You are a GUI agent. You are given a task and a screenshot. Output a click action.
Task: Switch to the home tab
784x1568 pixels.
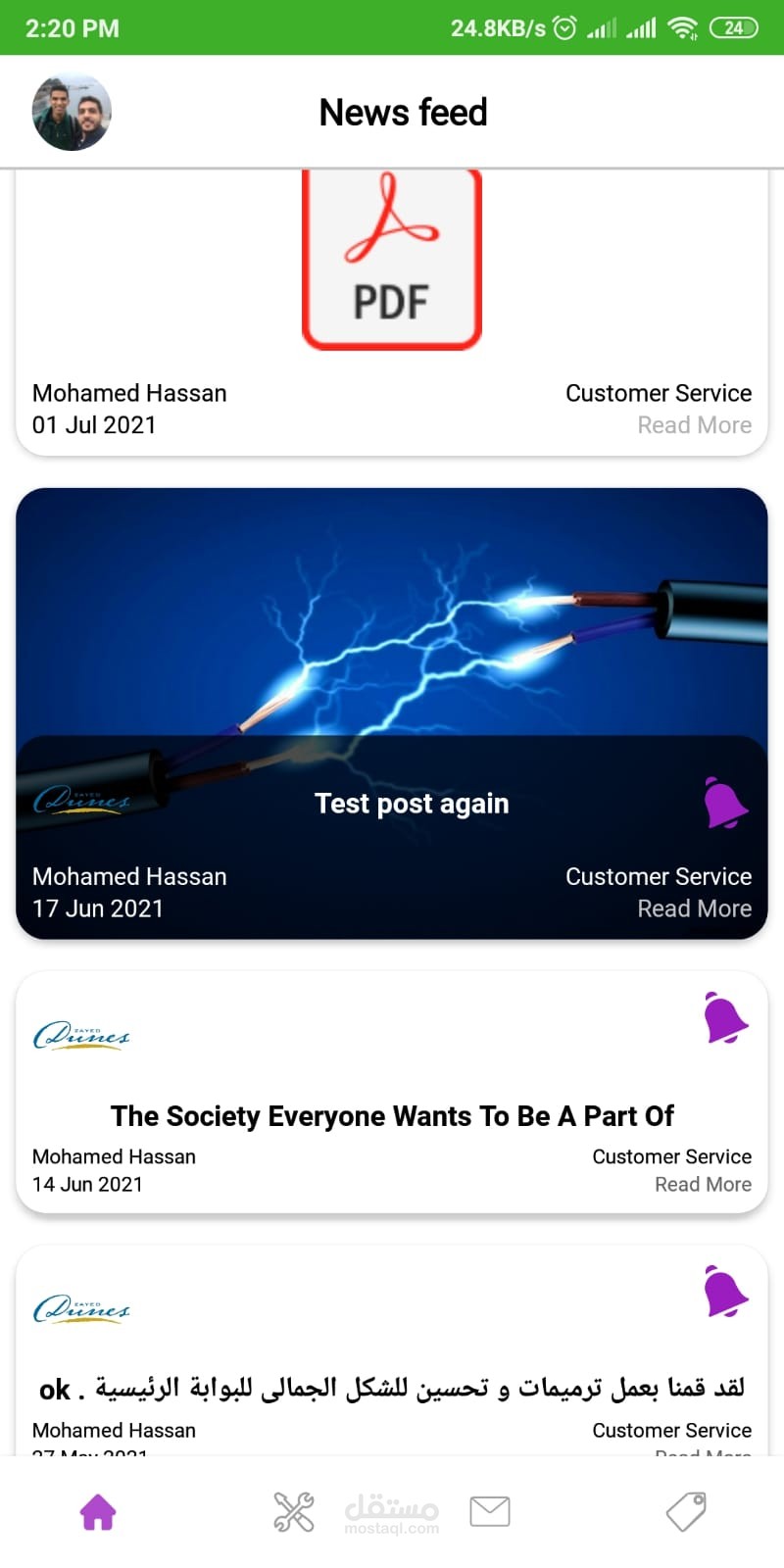click(x=98, y=1511)
